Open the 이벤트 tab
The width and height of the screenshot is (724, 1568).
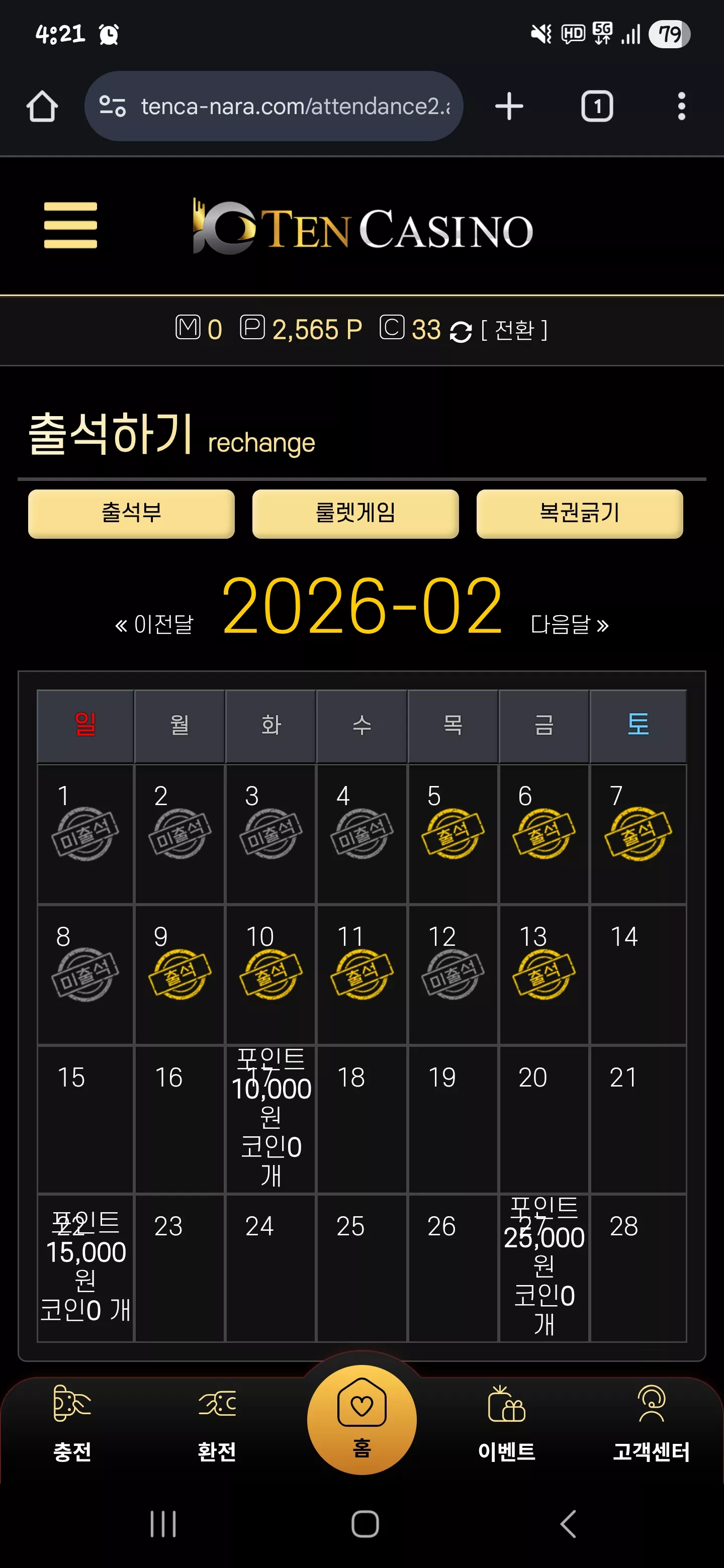click(x=506, y=1424)
